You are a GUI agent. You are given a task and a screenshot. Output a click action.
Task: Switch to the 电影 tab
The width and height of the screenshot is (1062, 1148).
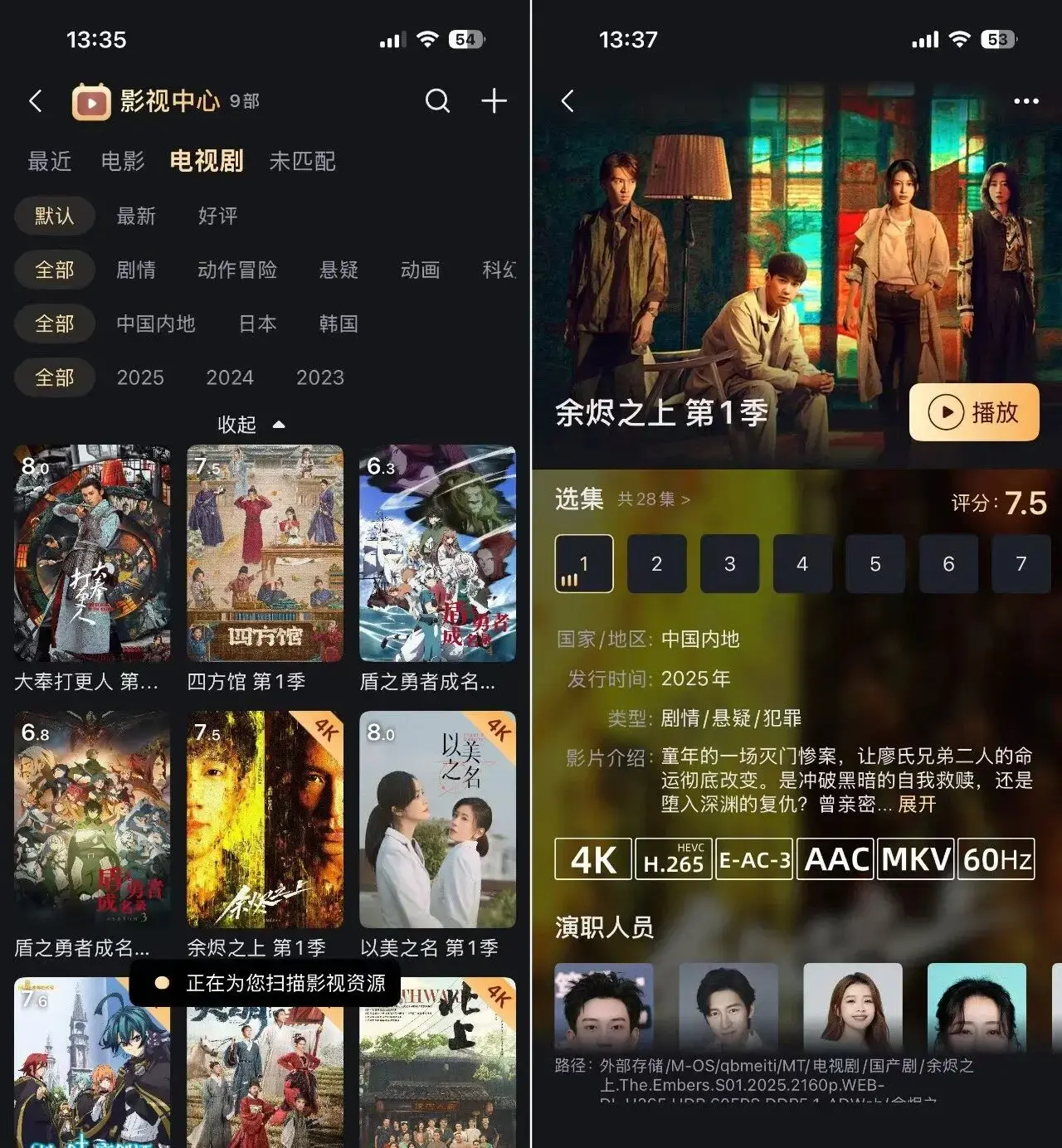tap(123, 161)
